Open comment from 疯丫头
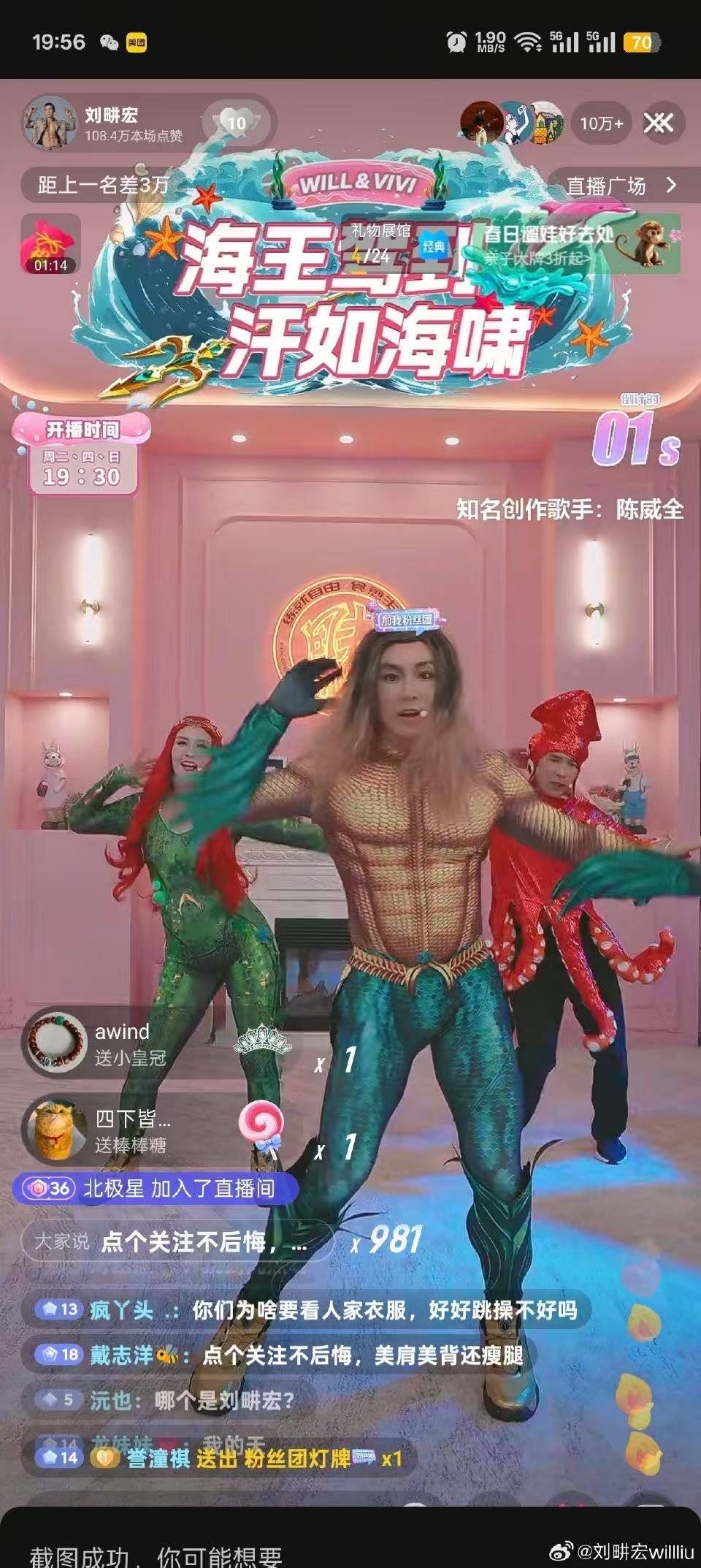 pyautogui.click(x=307, y=1310)
